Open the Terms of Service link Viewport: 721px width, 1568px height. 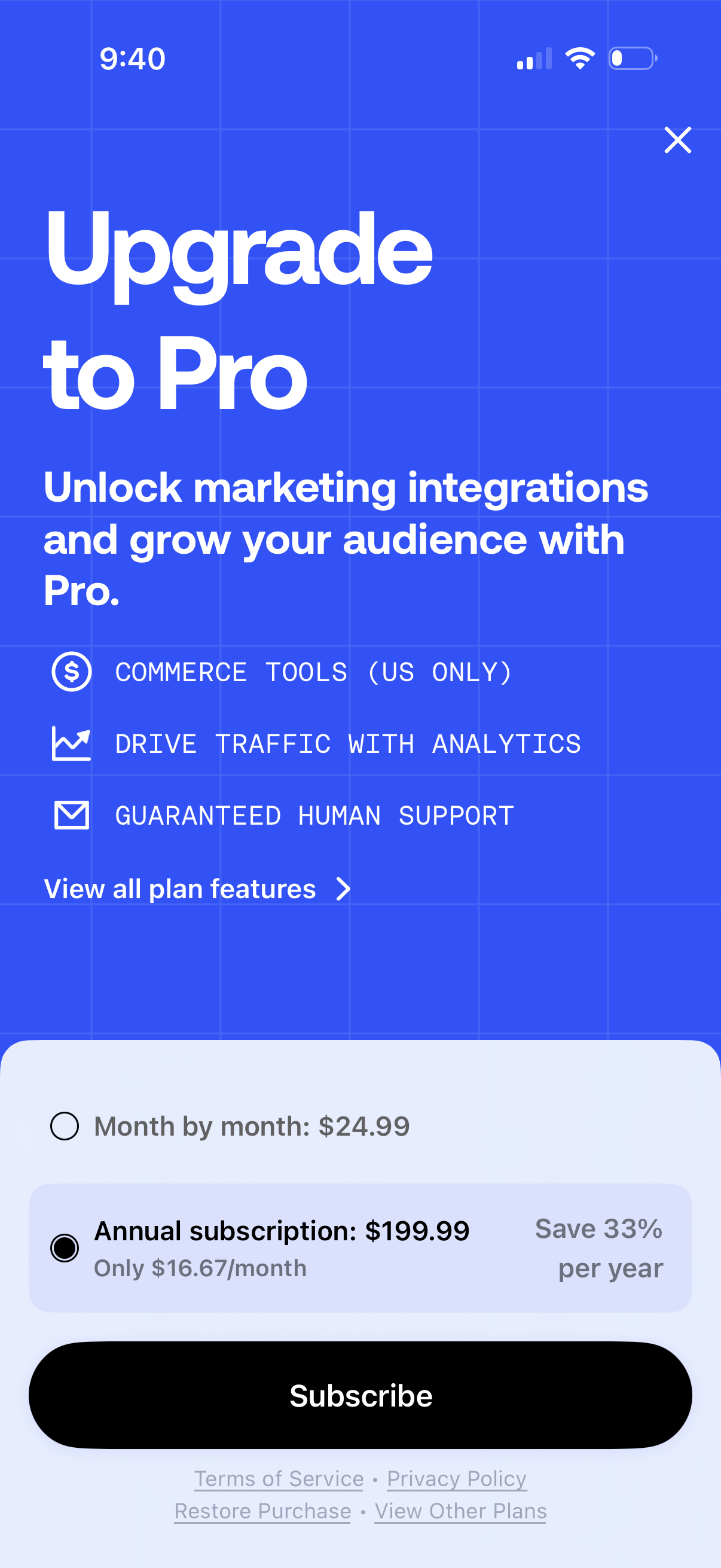tap(279, 1478)
